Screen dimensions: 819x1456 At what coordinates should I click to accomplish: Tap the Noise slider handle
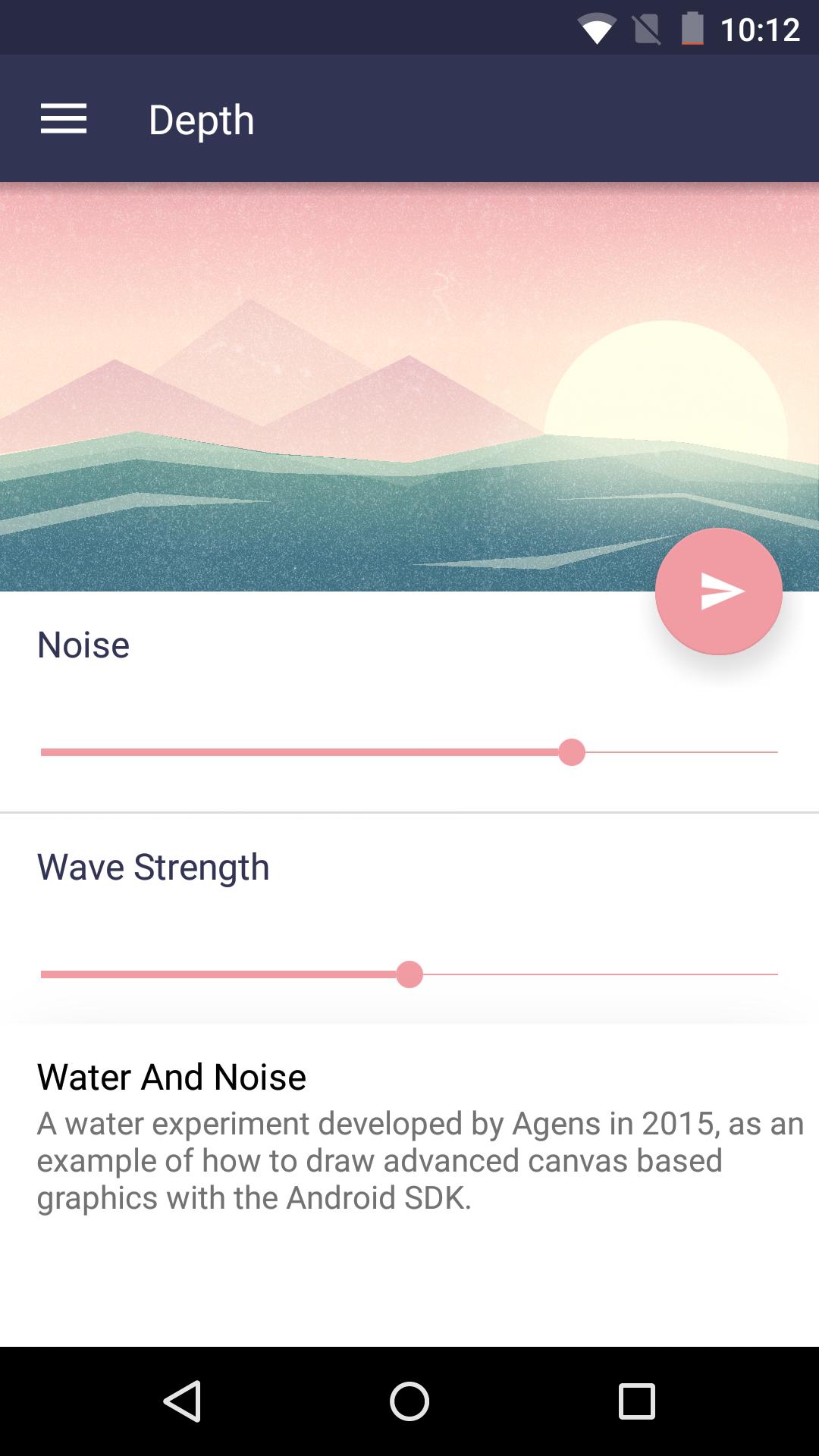click(x=572, y=752)
